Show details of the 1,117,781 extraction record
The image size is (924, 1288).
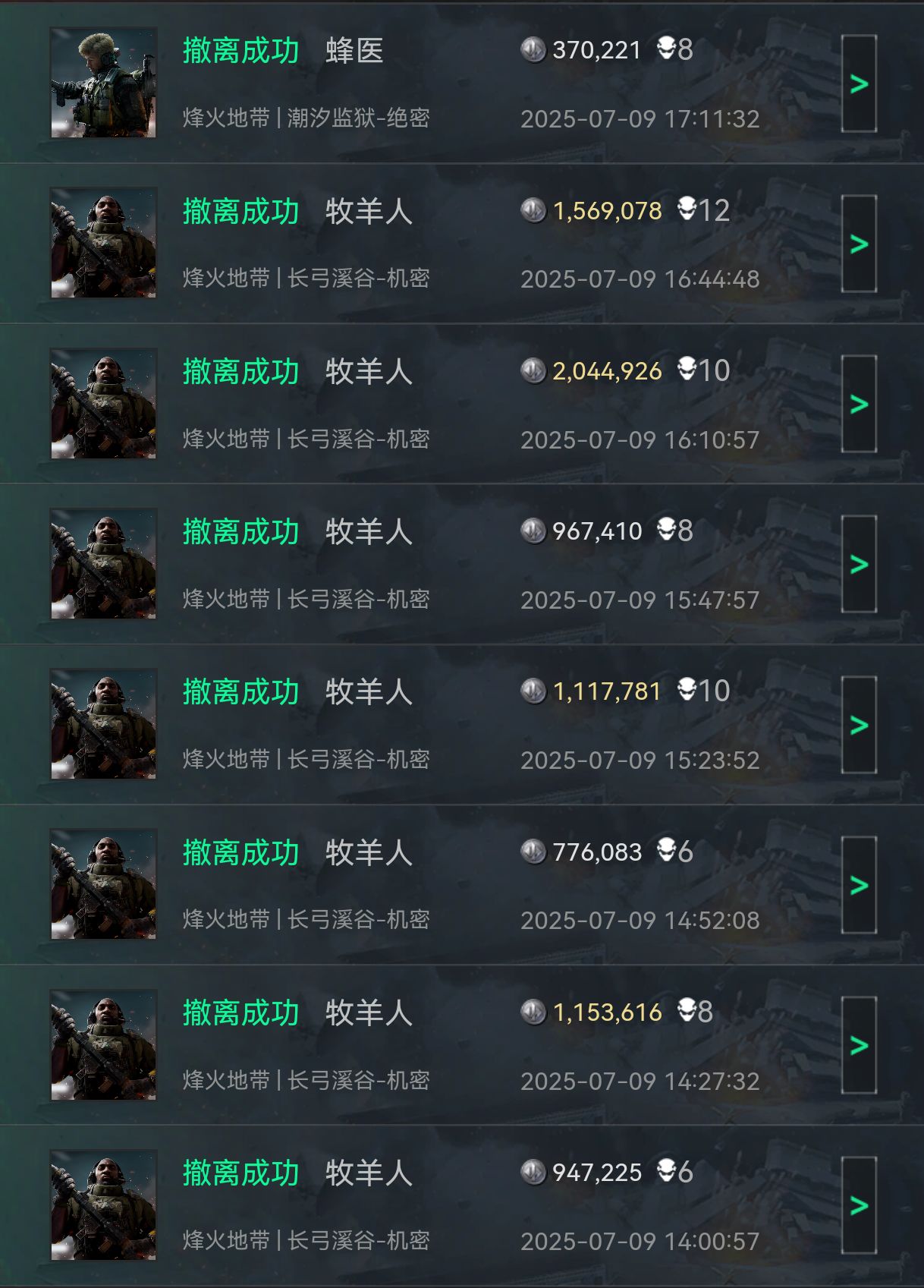coord(859,725)
